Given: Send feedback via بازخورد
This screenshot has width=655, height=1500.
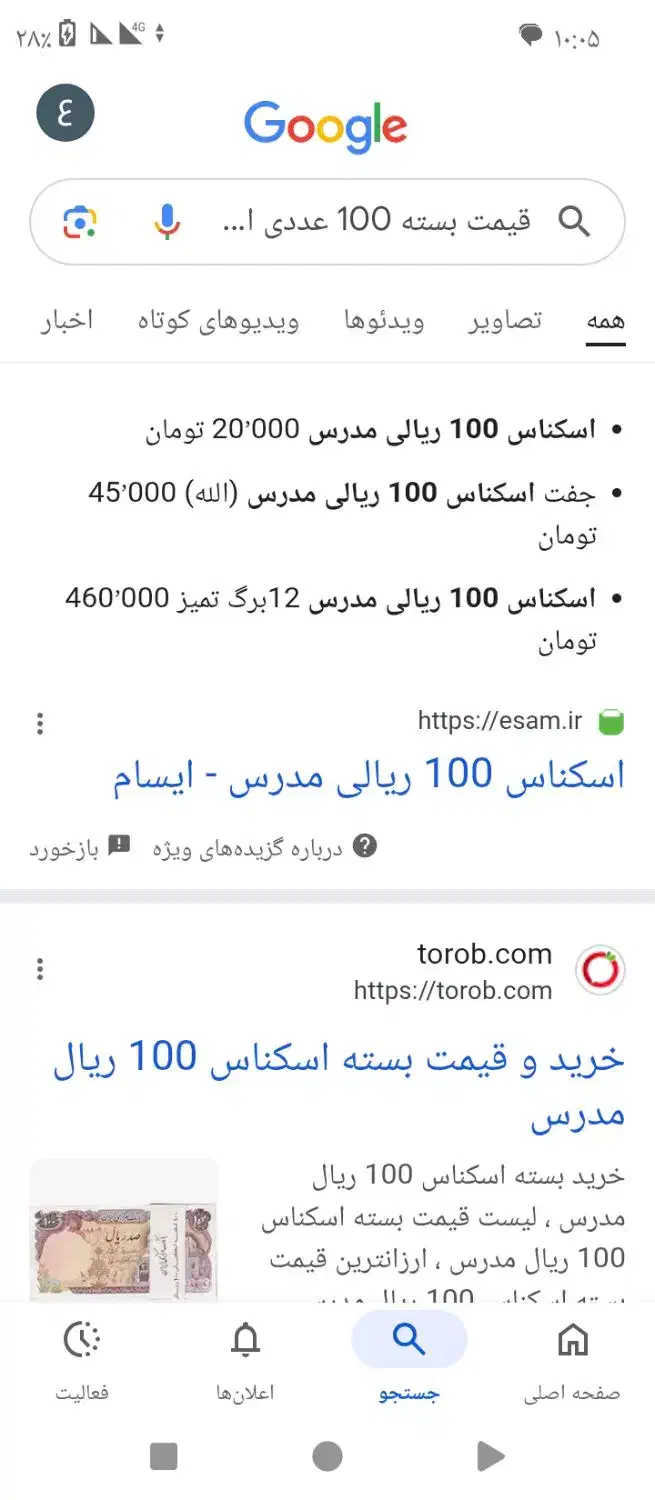Looking at the screenshot, I should click(79, 848).
